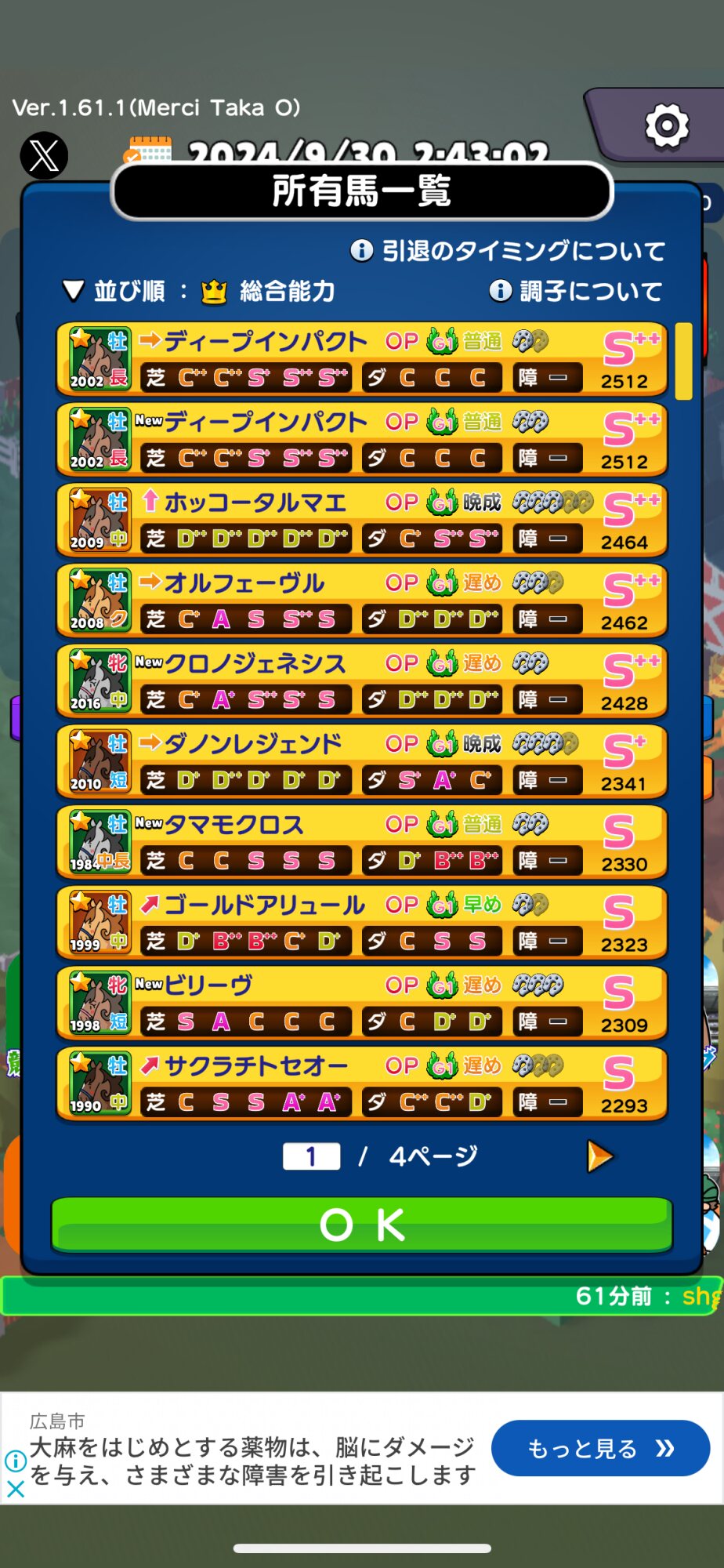The width and height of the screenshot is (724, 1568).
Task: Confirm with the green OK button
Action: coord(362,1225)
